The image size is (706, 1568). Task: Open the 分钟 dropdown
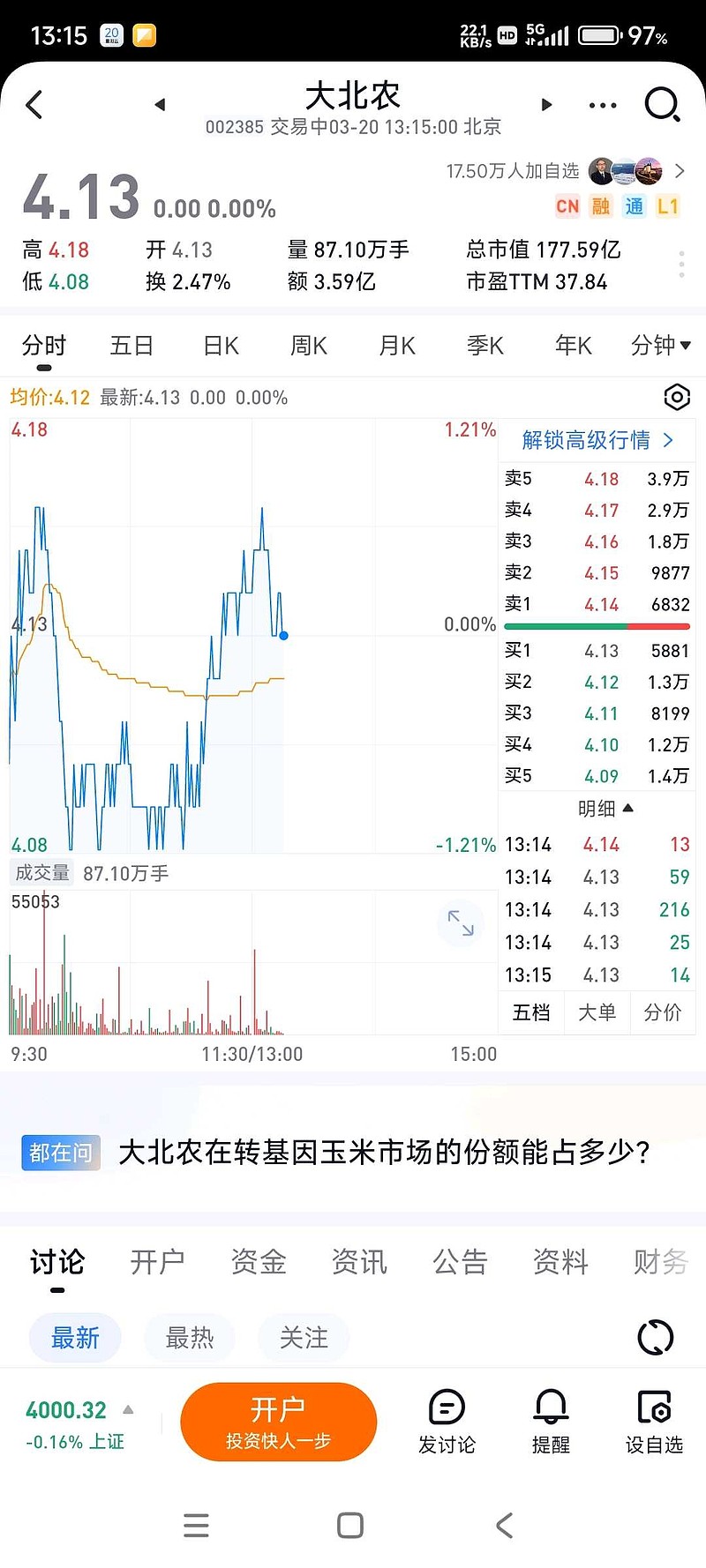[660, 346]
